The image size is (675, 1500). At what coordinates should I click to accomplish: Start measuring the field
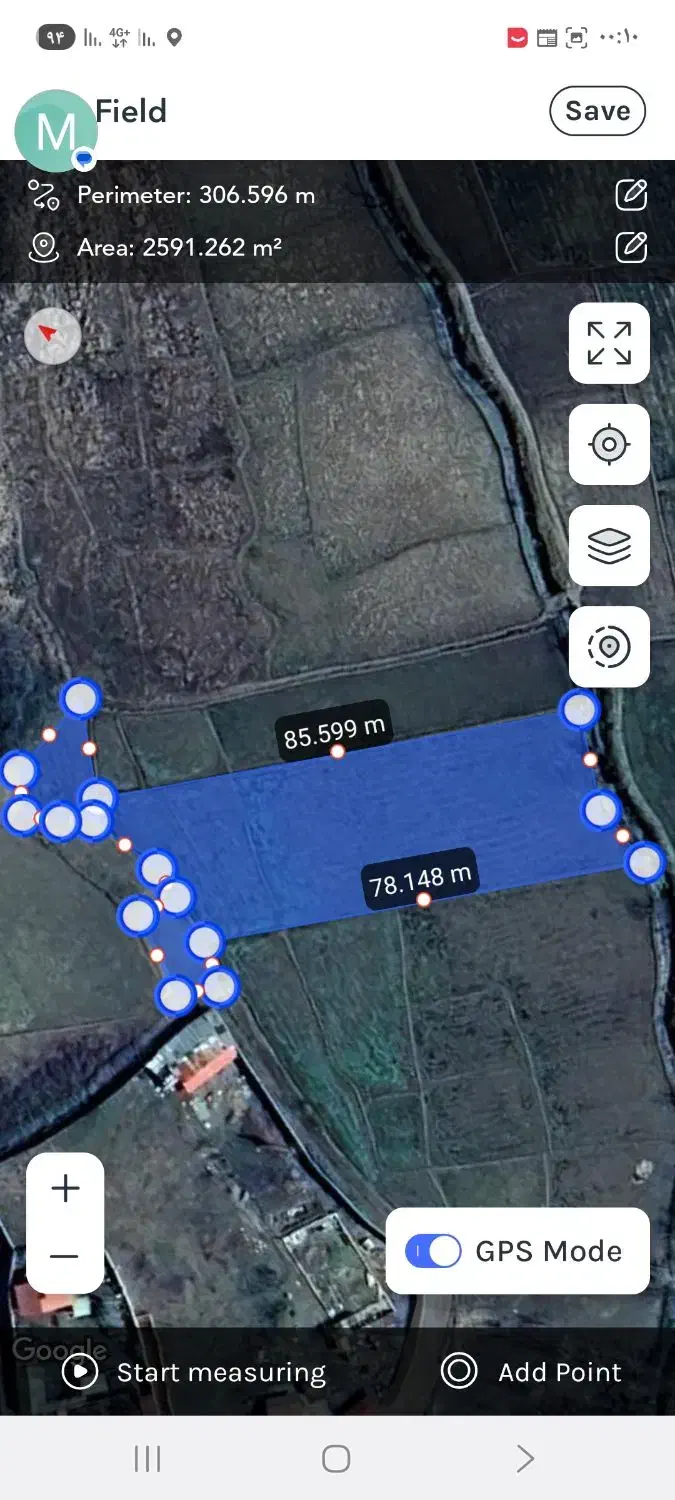coord(195,1372)
